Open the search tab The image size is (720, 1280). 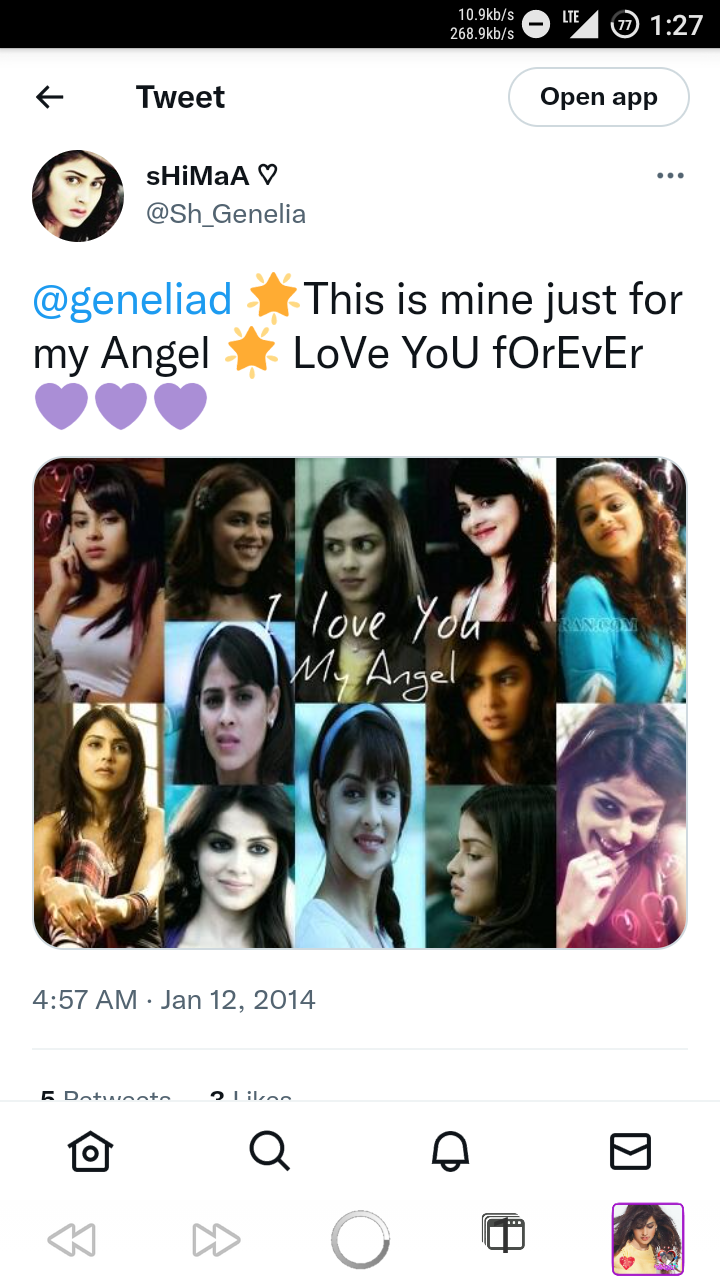tap(269, 1151)
